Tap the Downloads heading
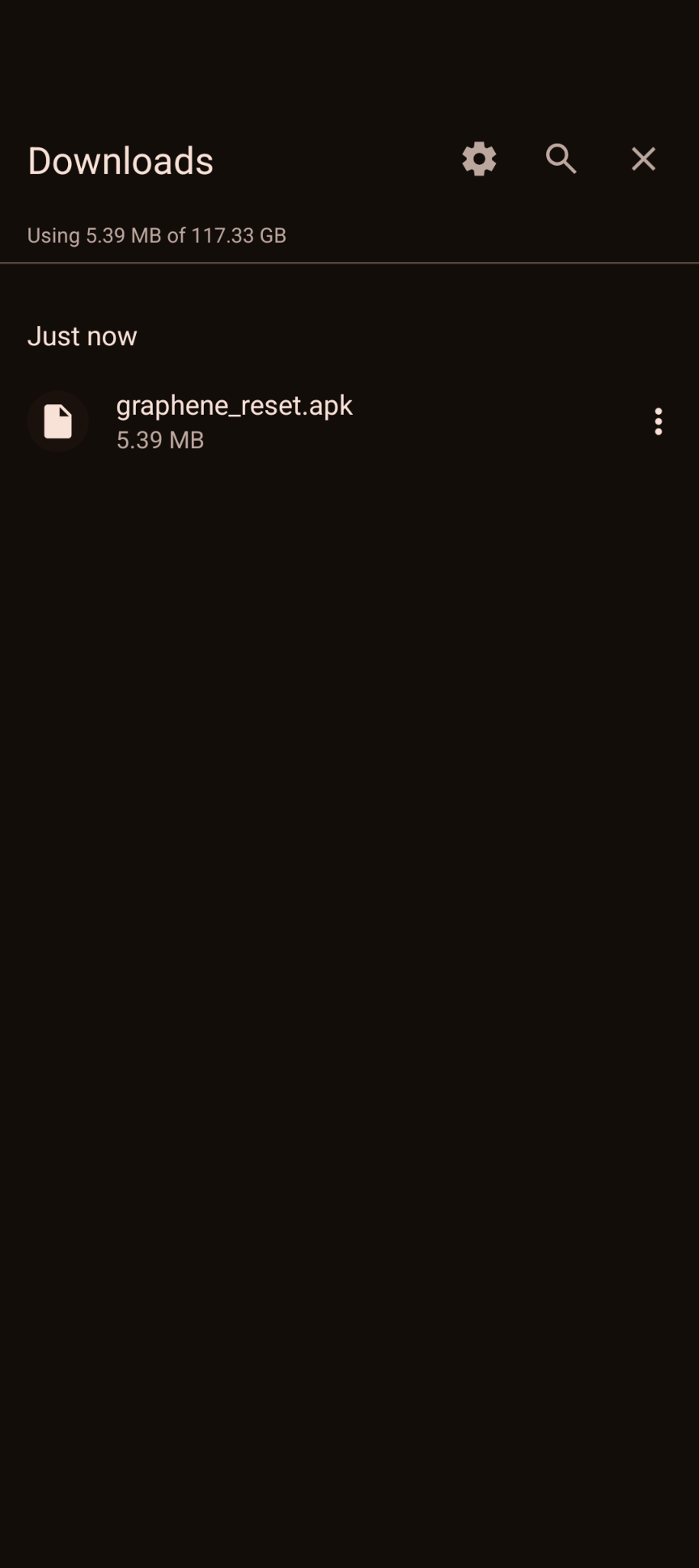The image size is (699, 1568). pos(120,160)
